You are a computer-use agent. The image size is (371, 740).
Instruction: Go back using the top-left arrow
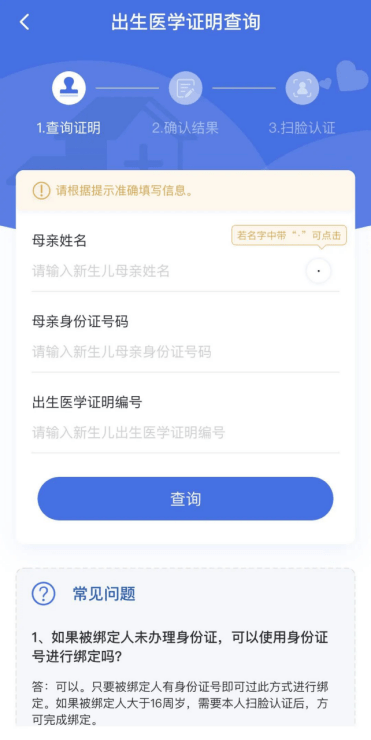tap(25, 22)
